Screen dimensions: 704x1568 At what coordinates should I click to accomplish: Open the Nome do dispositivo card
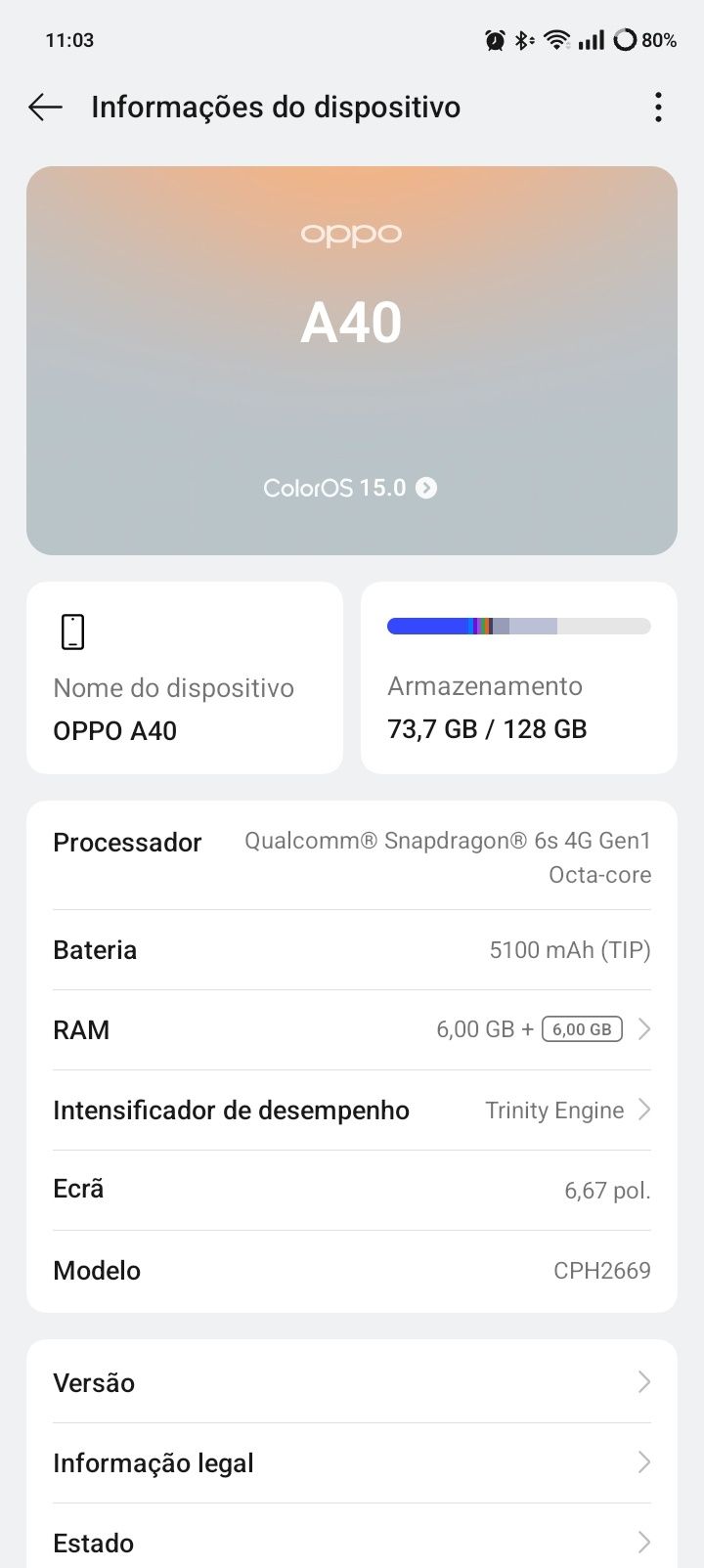tap(185, 677)
